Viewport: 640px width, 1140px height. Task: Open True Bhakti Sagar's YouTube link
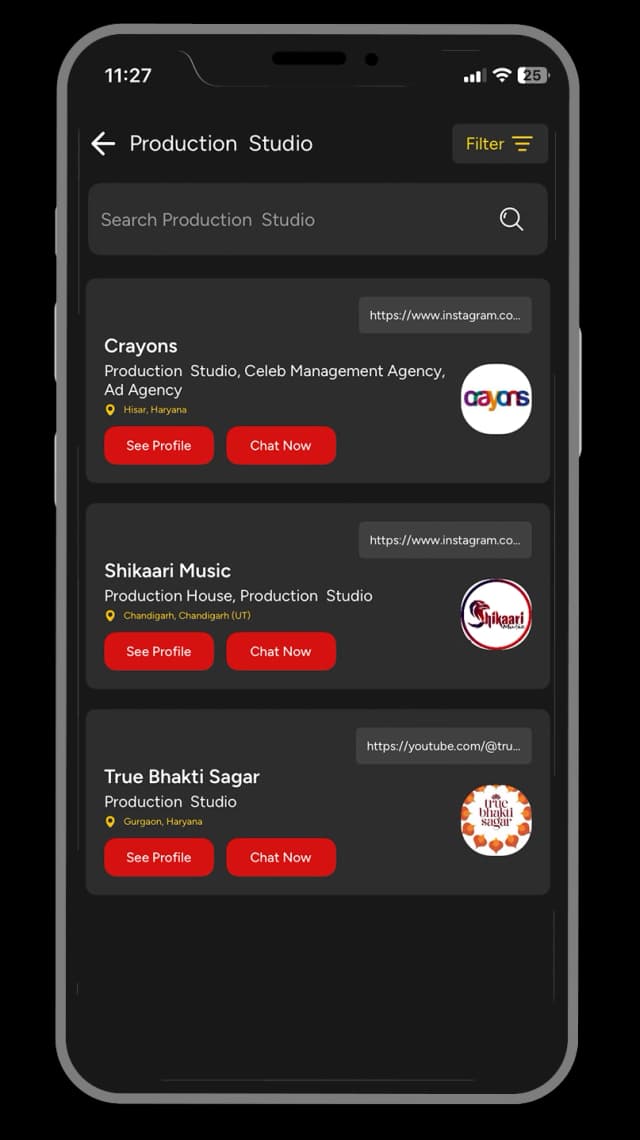click(x=443, y=746)
